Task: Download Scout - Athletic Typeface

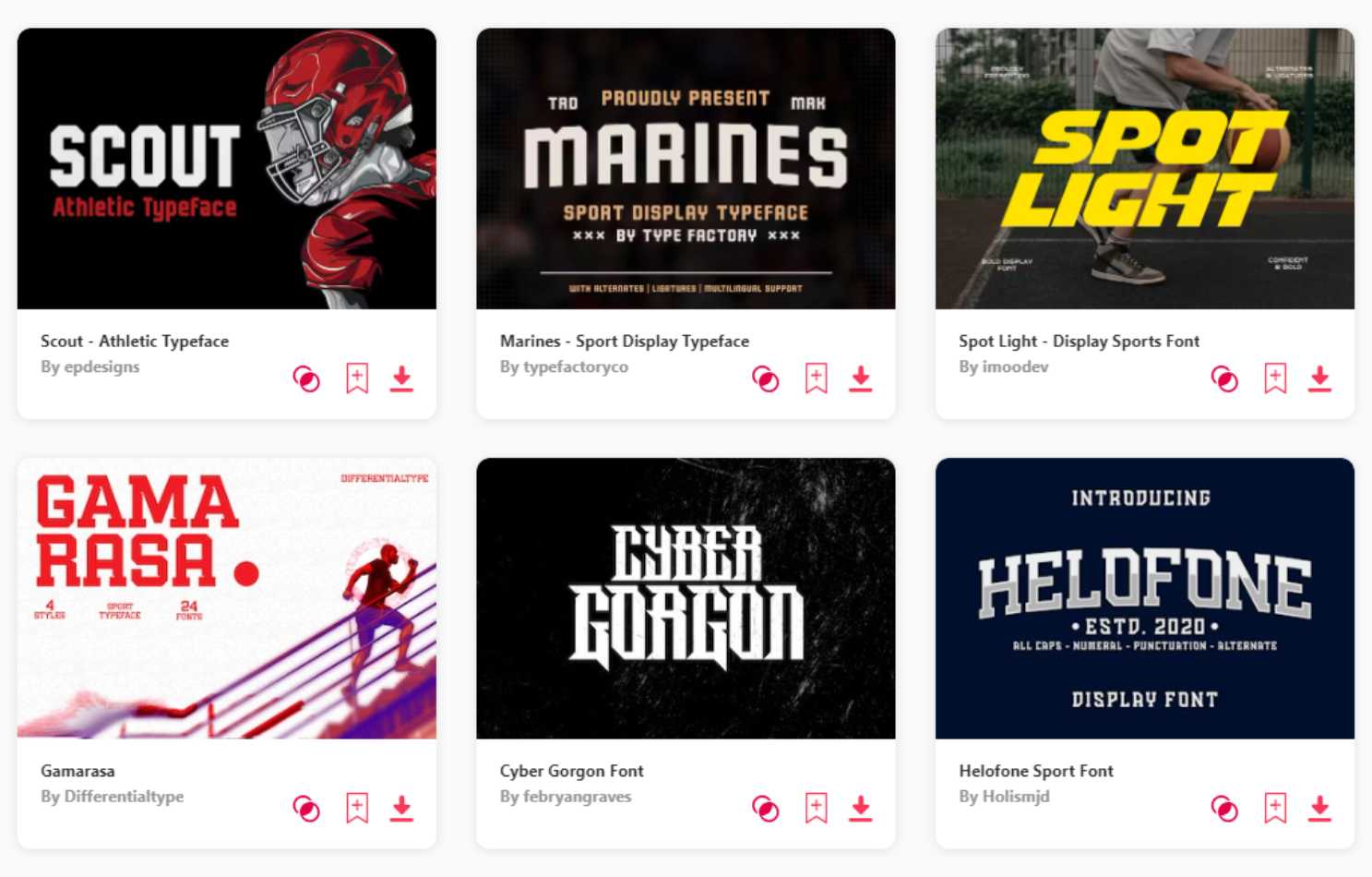Action: pyautogui.click(x=401, y=378)
